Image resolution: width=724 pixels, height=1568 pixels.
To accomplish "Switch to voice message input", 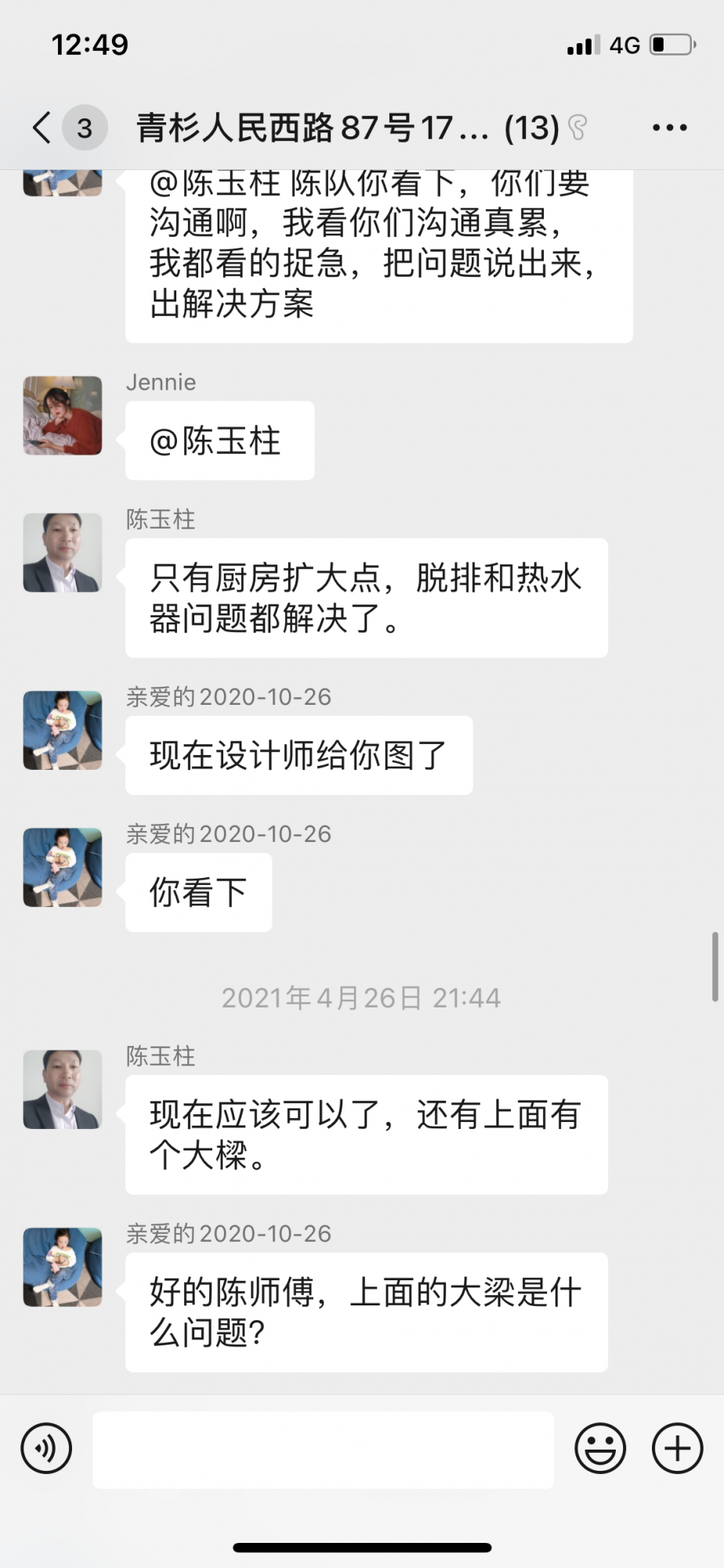I will 47,1448.
